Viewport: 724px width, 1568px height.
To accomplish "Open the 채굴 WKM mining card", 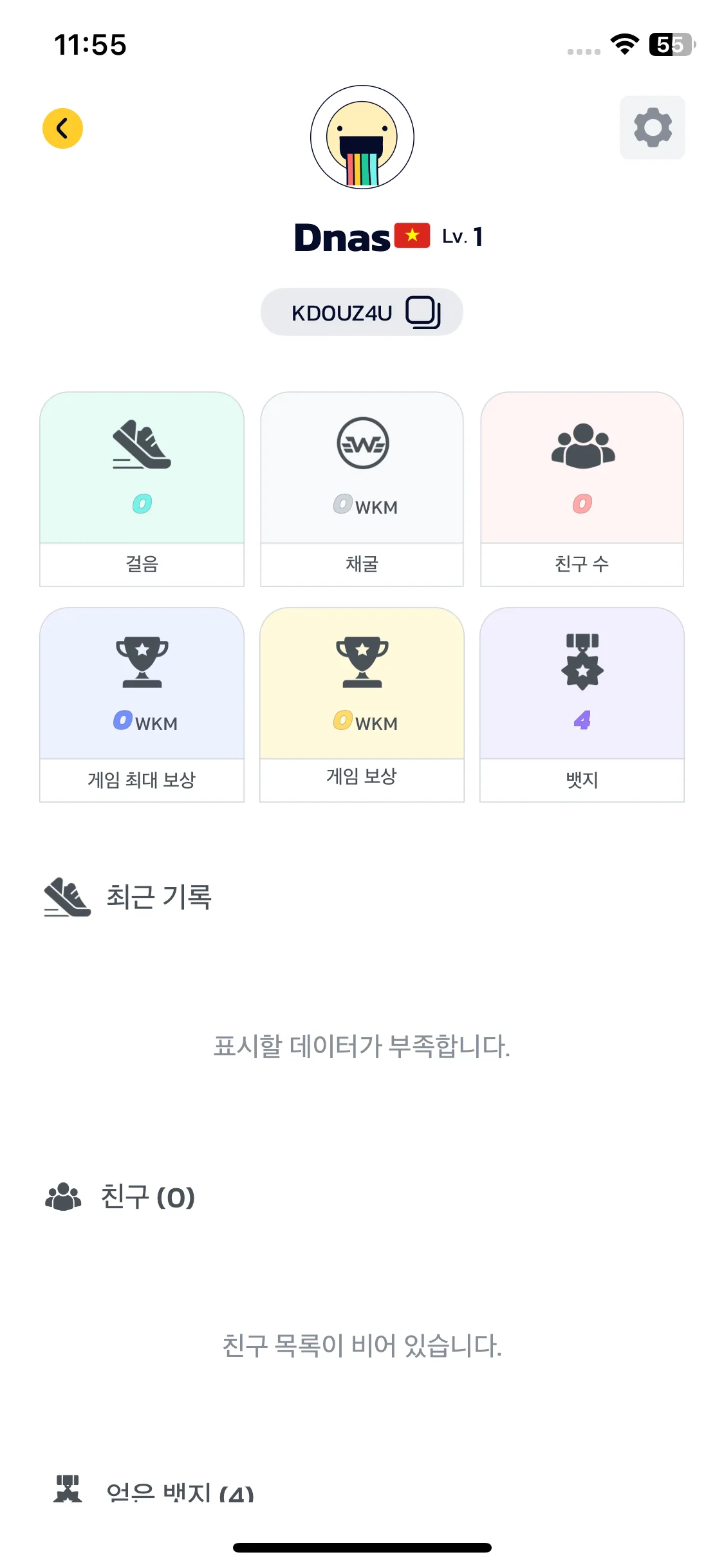I will (362, 489).
